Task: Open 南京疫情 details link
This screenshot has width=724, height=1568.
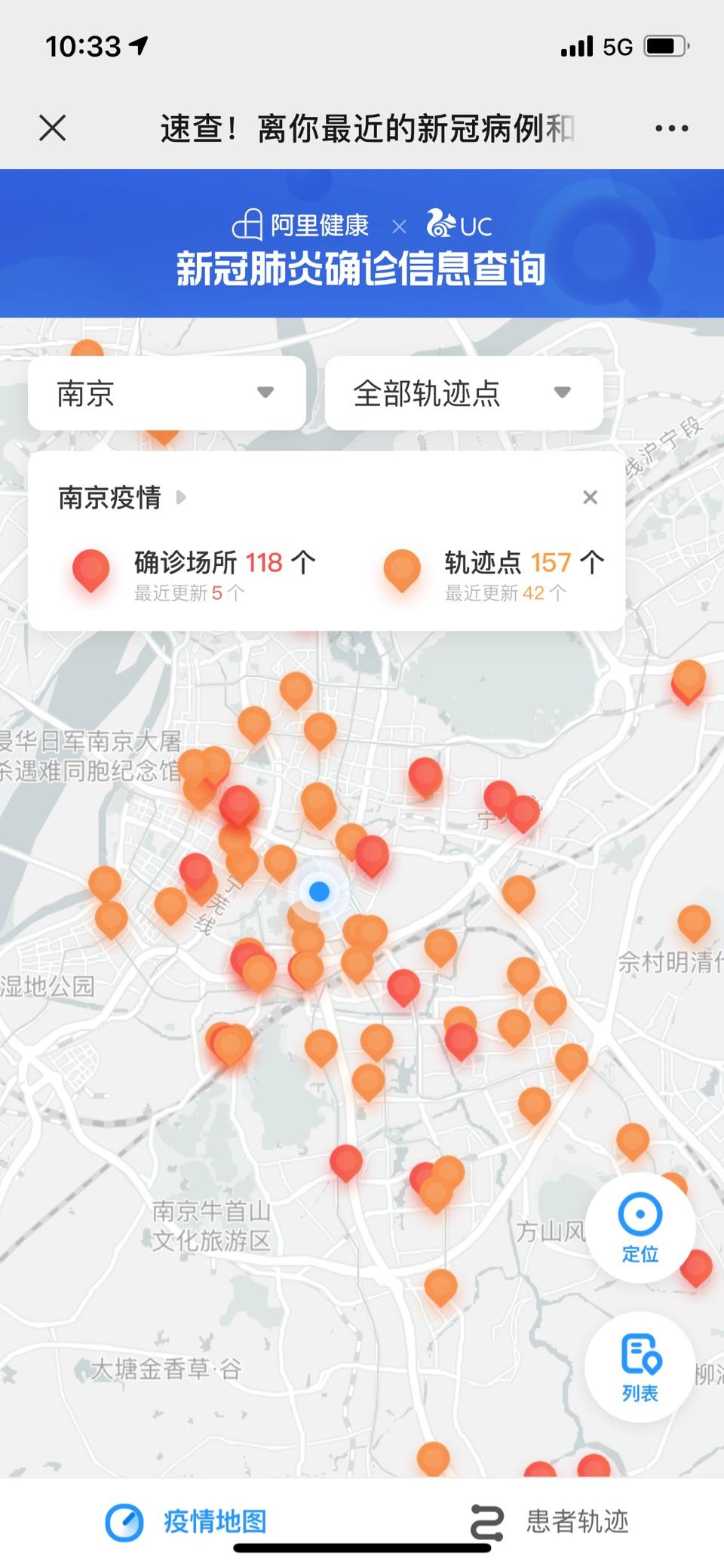Action: 121,497
